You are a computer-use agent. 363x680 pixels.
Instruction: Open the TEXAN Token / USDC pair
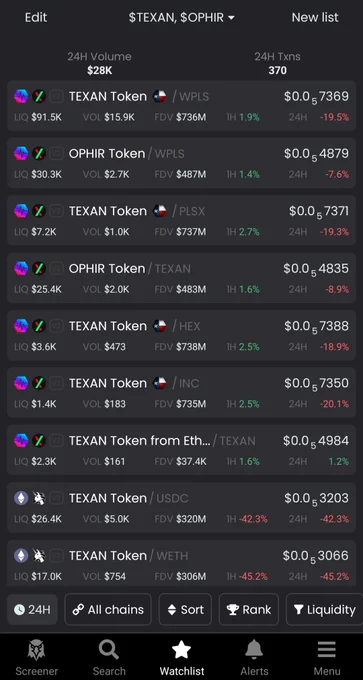tap(181, 507)
